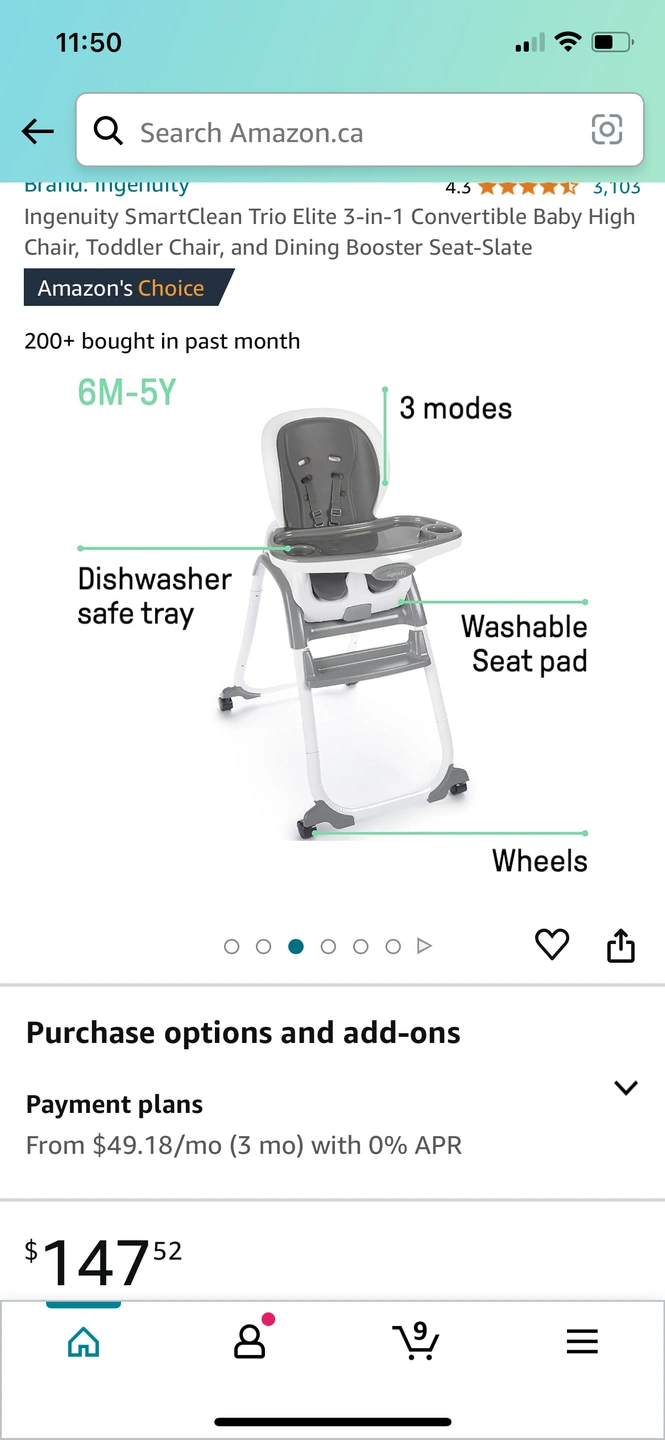Open the 3,103 customer ratings
The image size is (665, 1440).
pyautogui.click(x=615, y=187)
